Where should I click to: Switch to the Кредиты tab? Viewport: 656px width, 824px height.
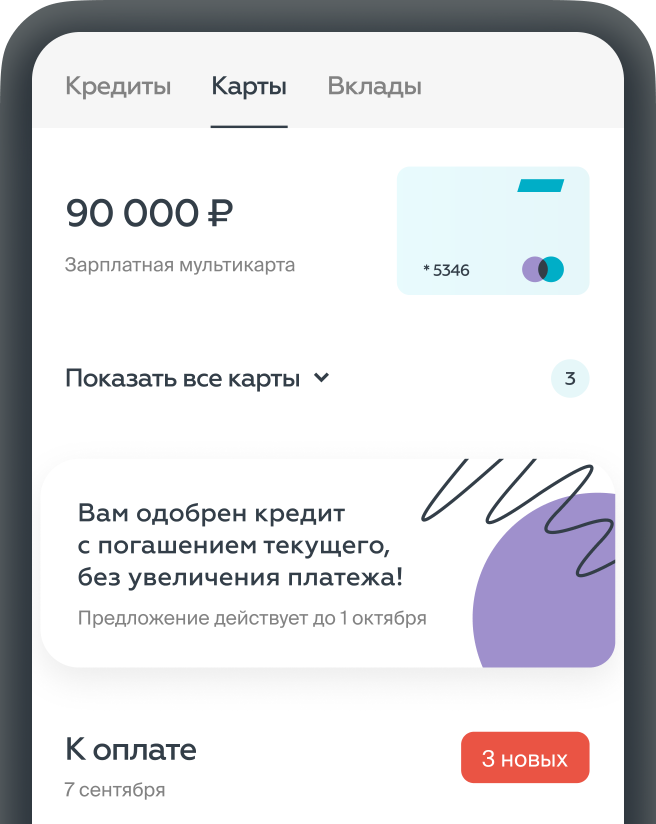pyautogui.click(x=118, y=87)
